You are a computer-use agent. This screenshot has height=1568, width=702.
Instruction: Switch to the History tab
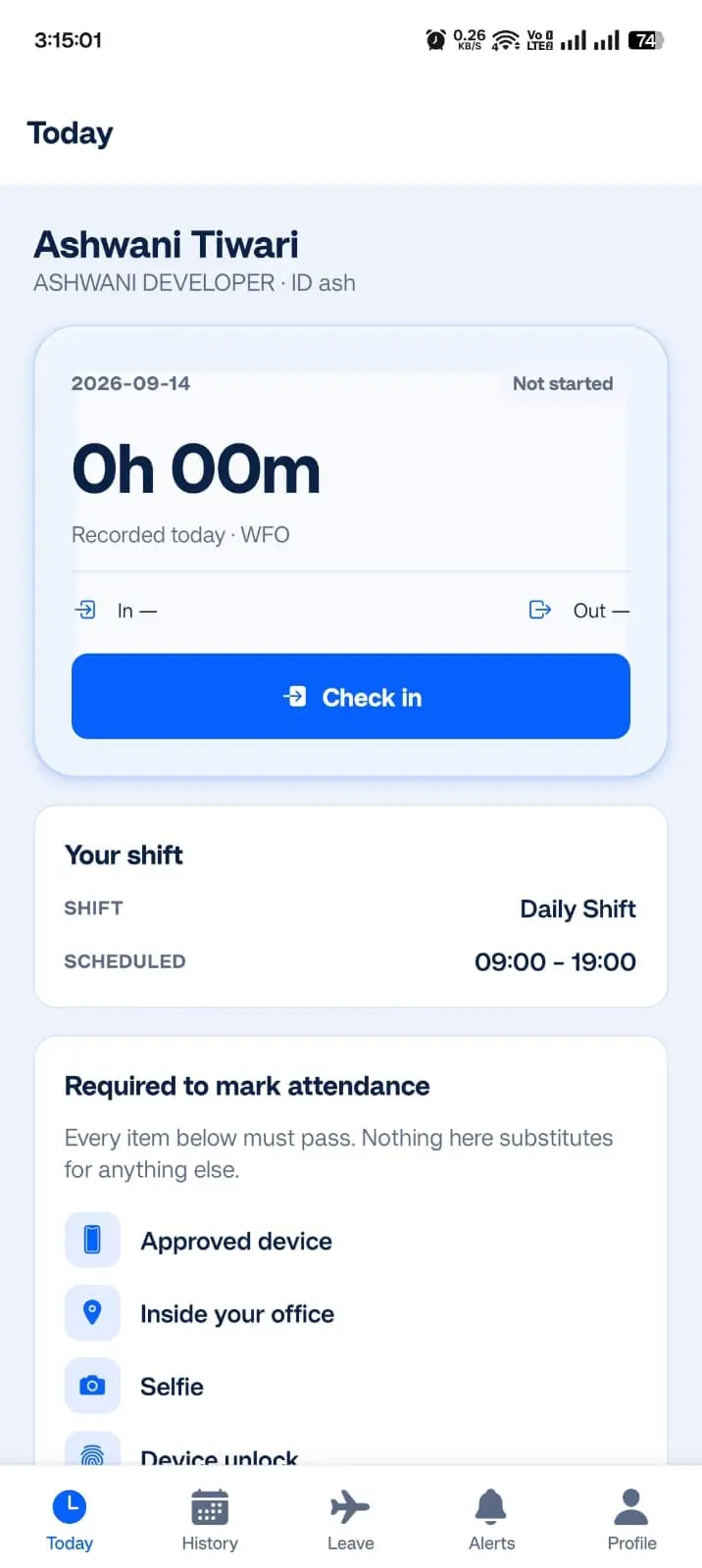210,1521
